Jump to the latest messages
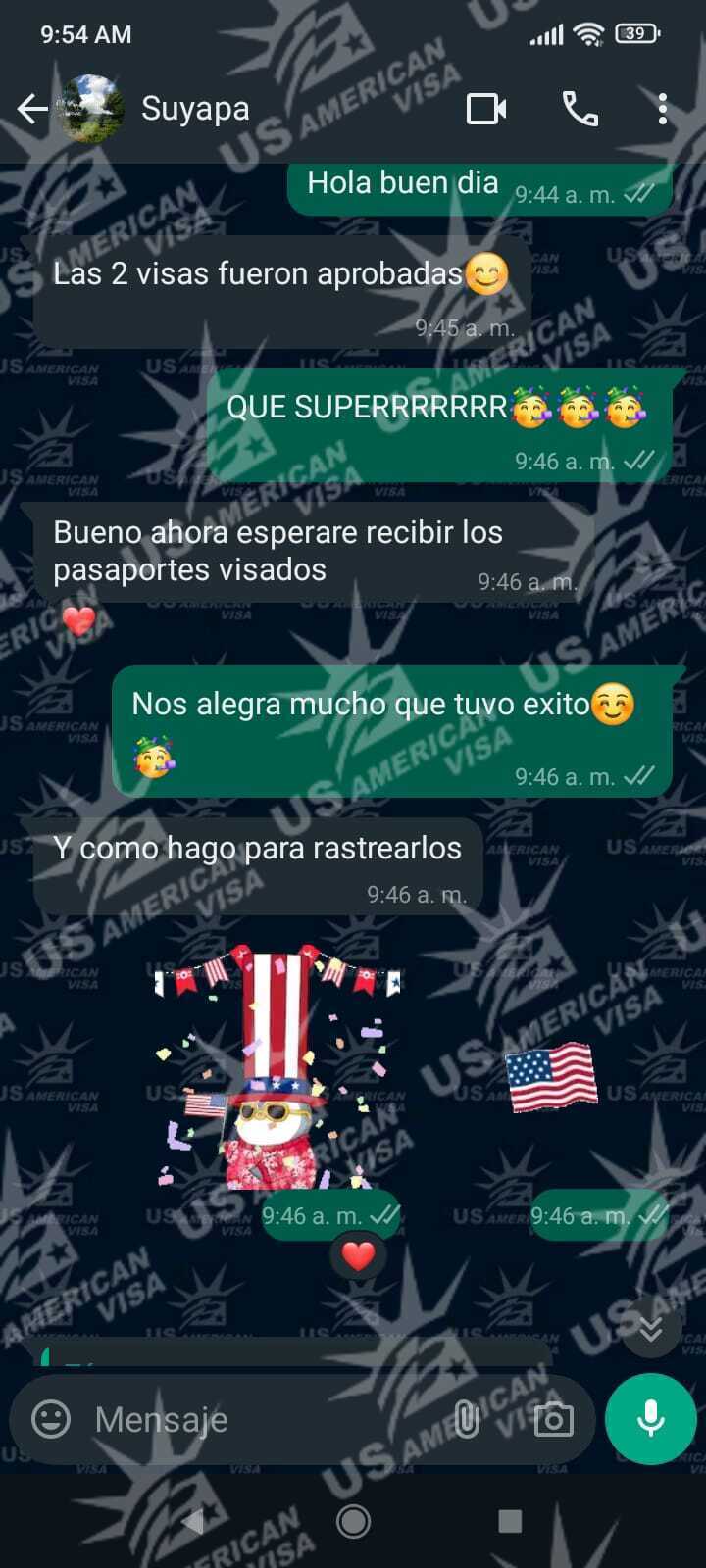Viewport: 706px width, 1568px height. [651, 1328]
